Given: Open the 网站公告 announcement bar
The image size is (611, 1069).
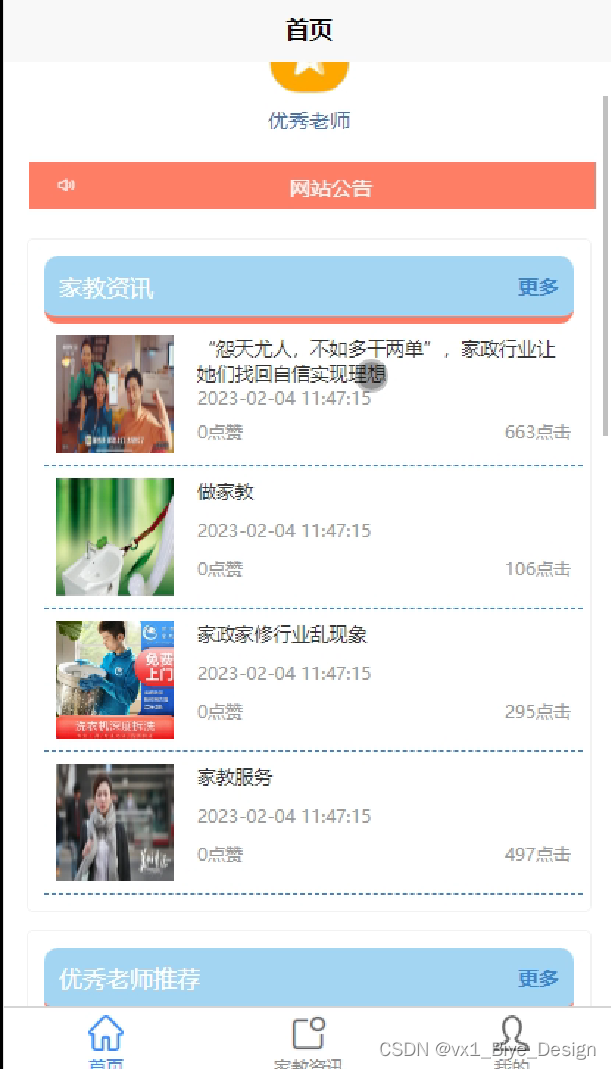Looking at the screenshot, I should point(312,185).
